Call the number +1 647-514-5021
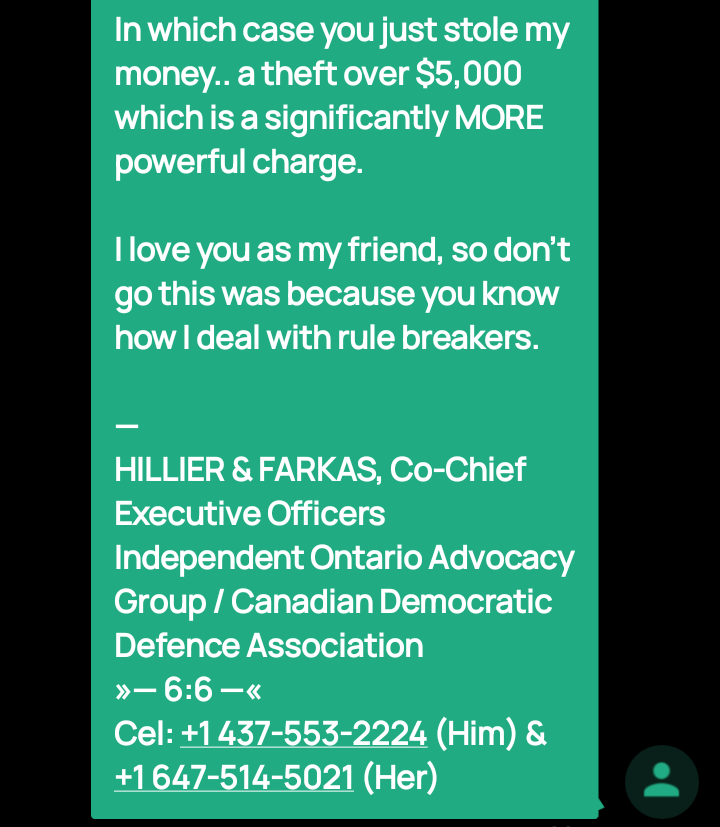Viewport: 720px width, 827px height. coord(234,777)
